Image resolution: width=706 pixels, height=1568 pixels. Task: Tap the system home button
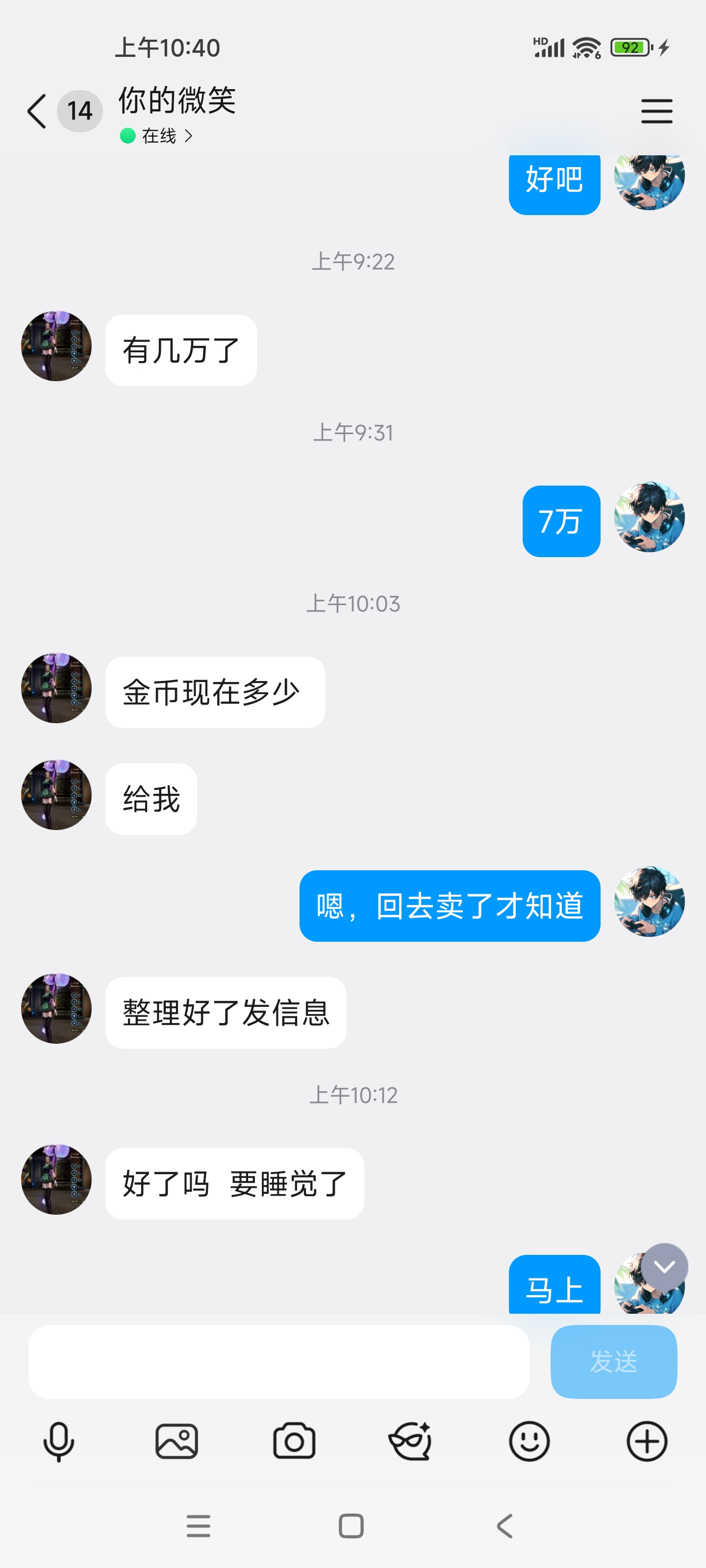pyautogui.click(x=351, y=1526)
